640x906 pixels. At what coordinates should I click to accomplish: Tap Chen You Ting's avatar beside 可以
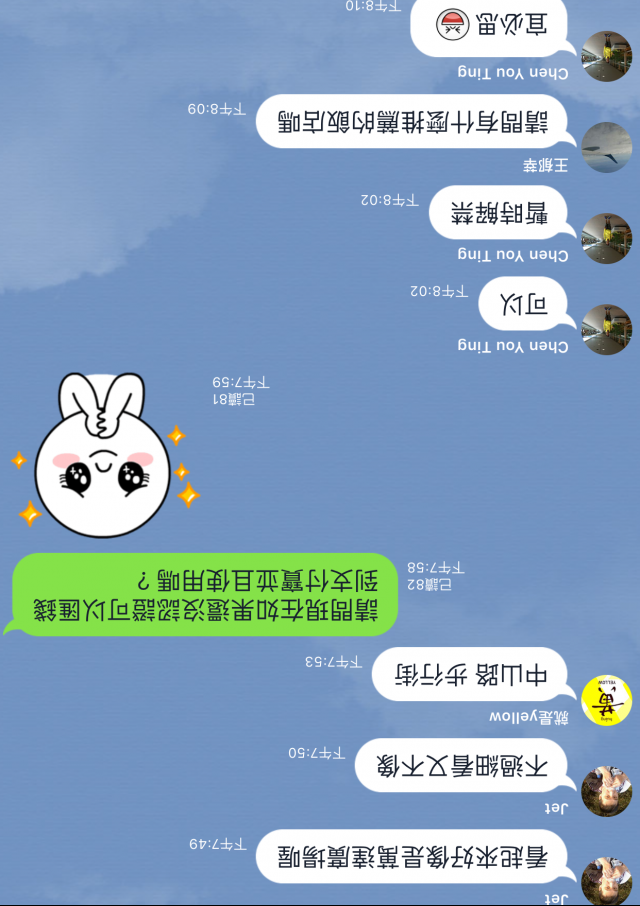607,329
